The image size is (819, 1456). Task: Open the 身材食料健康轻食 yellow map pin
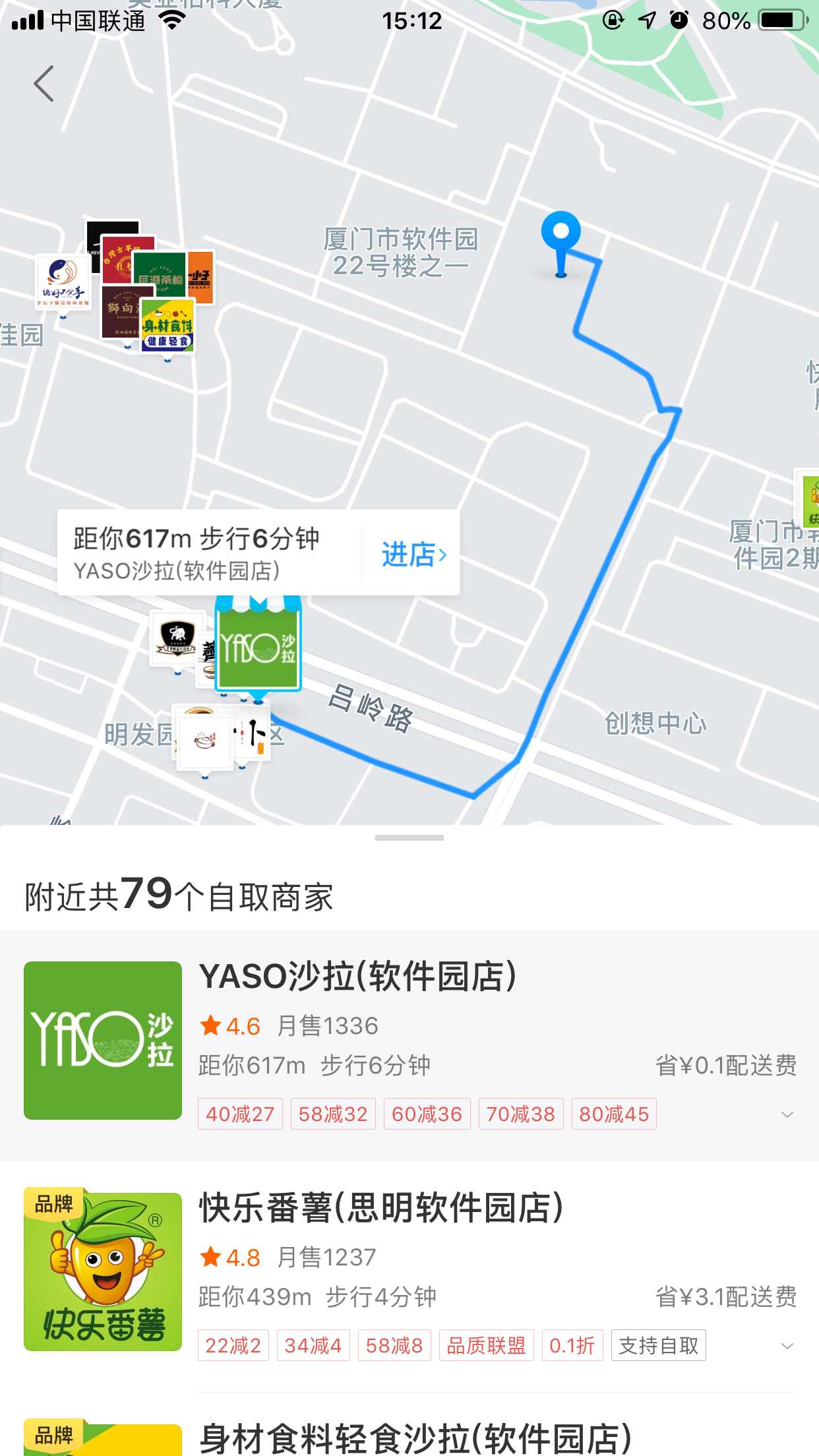(166, 324)
